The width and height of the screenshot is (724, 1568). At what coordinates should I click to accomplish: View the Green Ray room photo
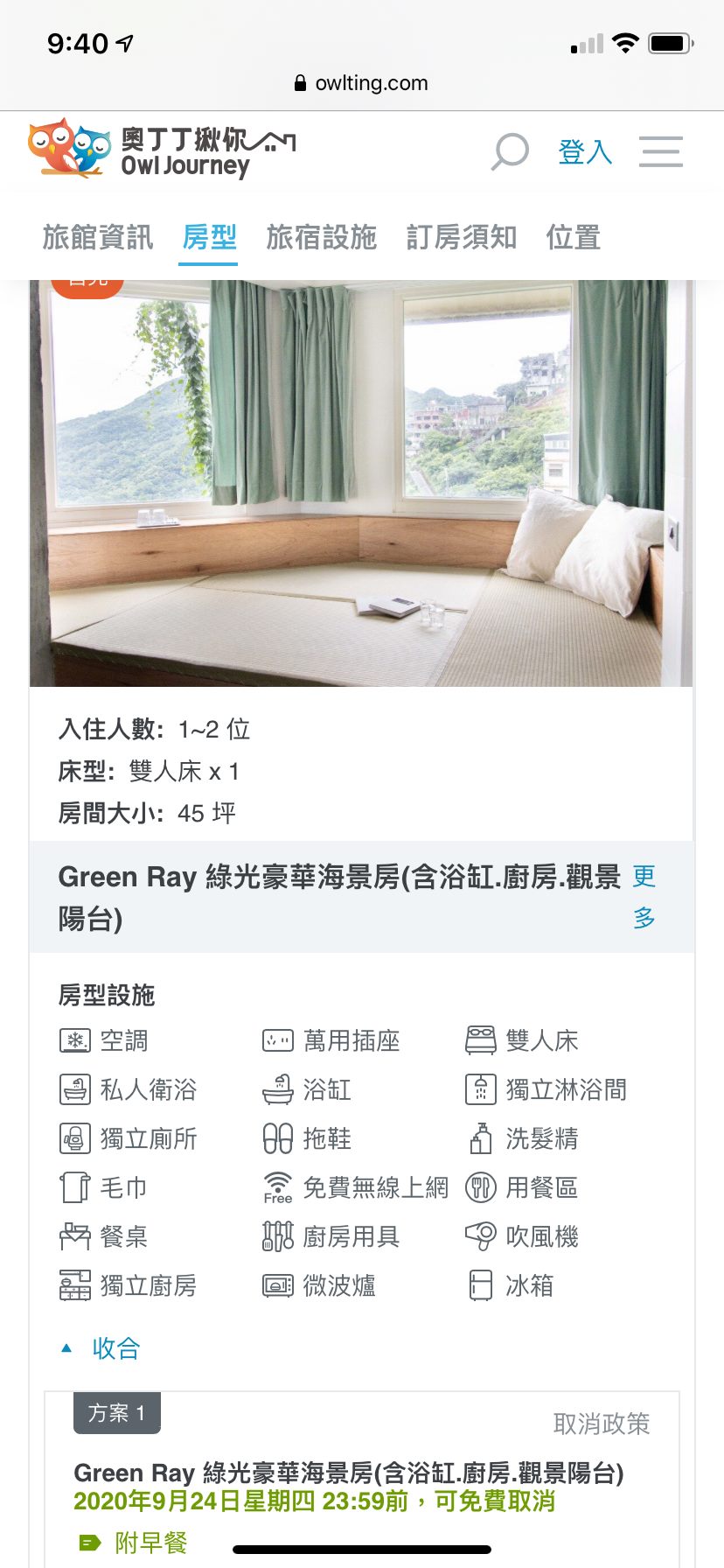(x=361, y=483)
